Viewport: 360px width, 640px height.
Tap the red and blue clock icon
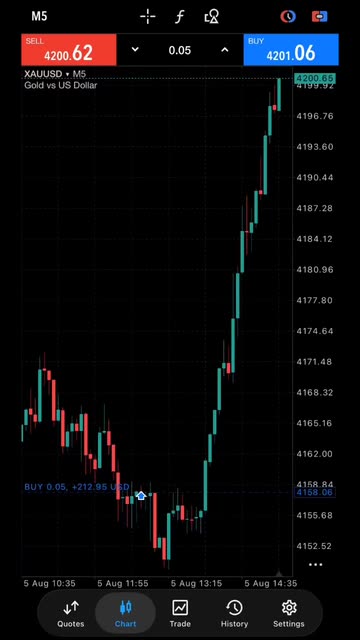(288, 16)
